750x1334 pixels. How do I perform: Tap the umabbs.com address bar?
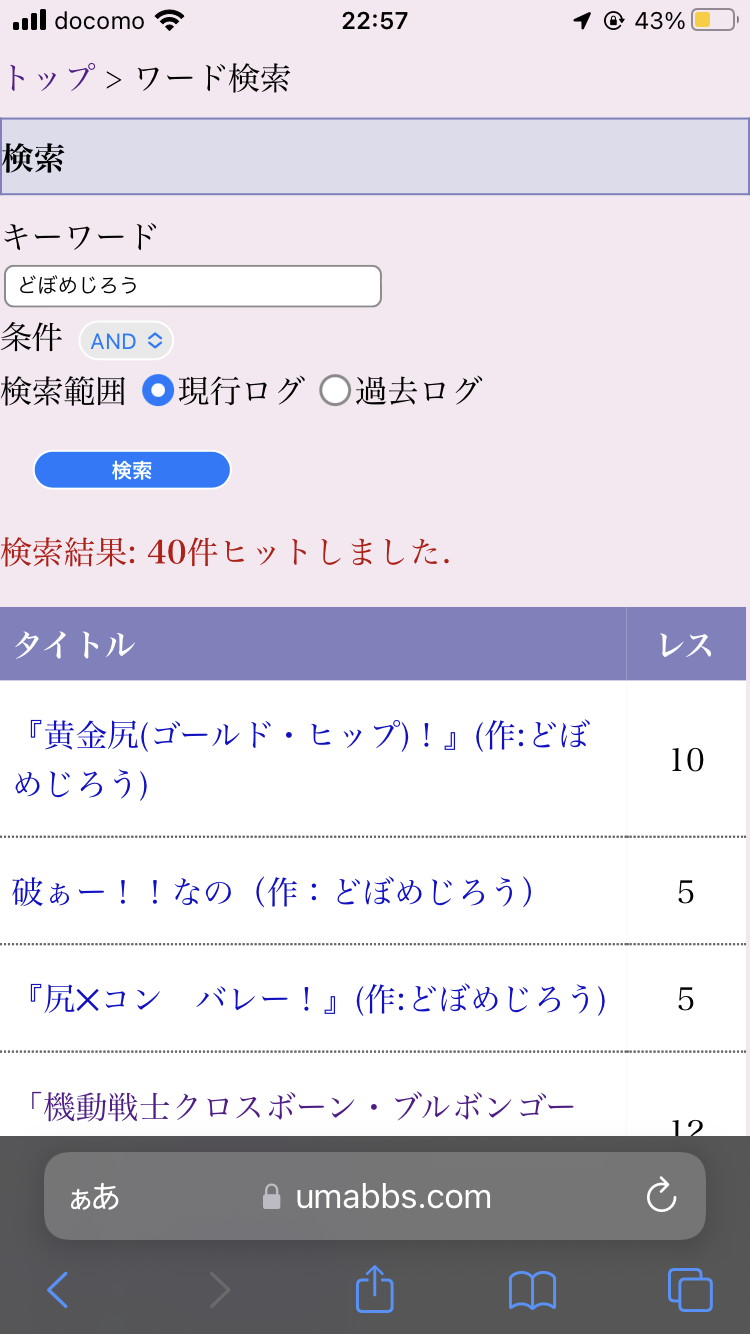click(380, 1197)
